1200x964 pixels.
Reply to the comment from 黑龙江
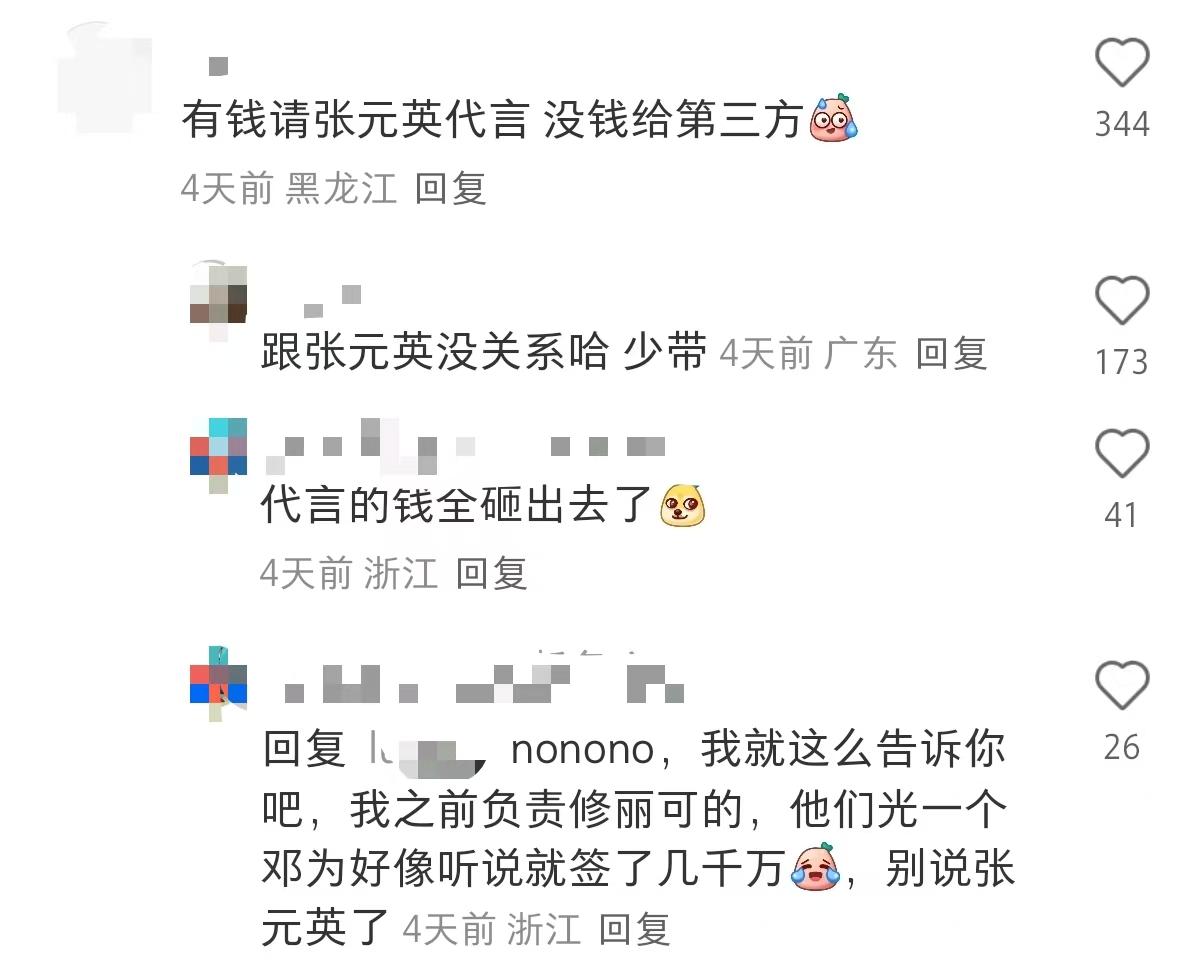pos(450,188)
